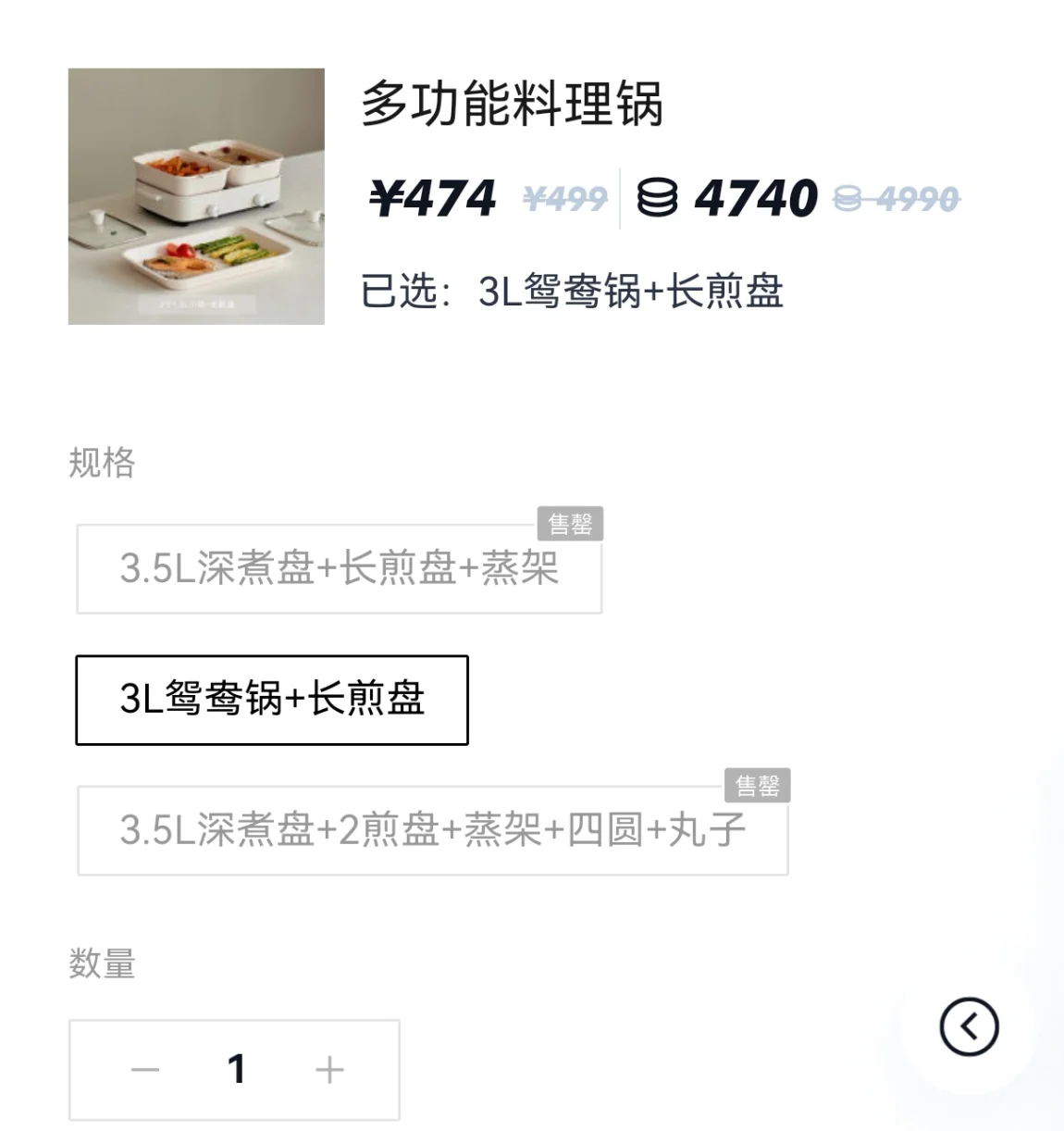Choose 3.5L深煮盘+2煎盘+蒸架+四圆+丸子 spec
This screenshot has width=1064, height=1131.
433,830
